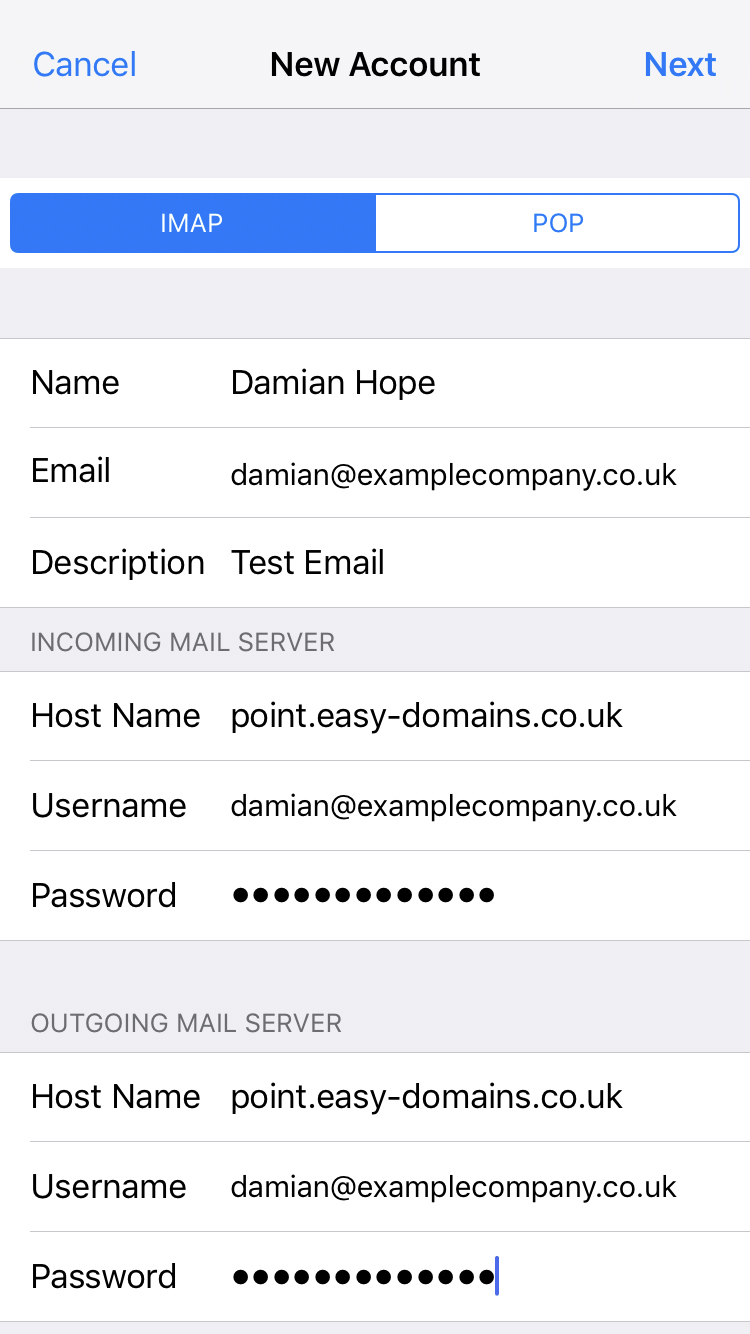Tap Next to continue
750x1334 pixels.
[x=680, y=65]
